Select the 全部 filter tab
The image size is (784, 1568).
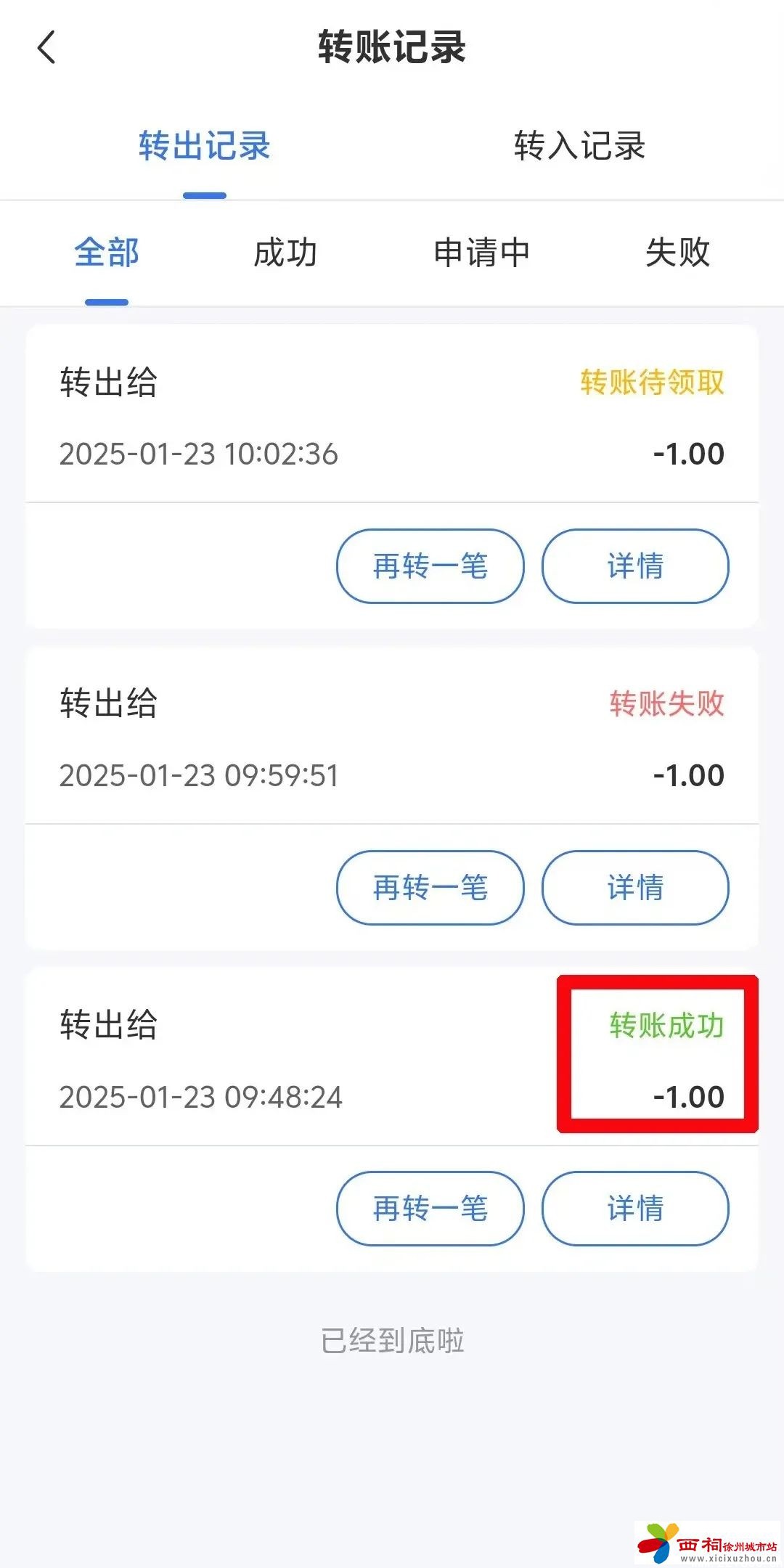(x=106, y=253)
